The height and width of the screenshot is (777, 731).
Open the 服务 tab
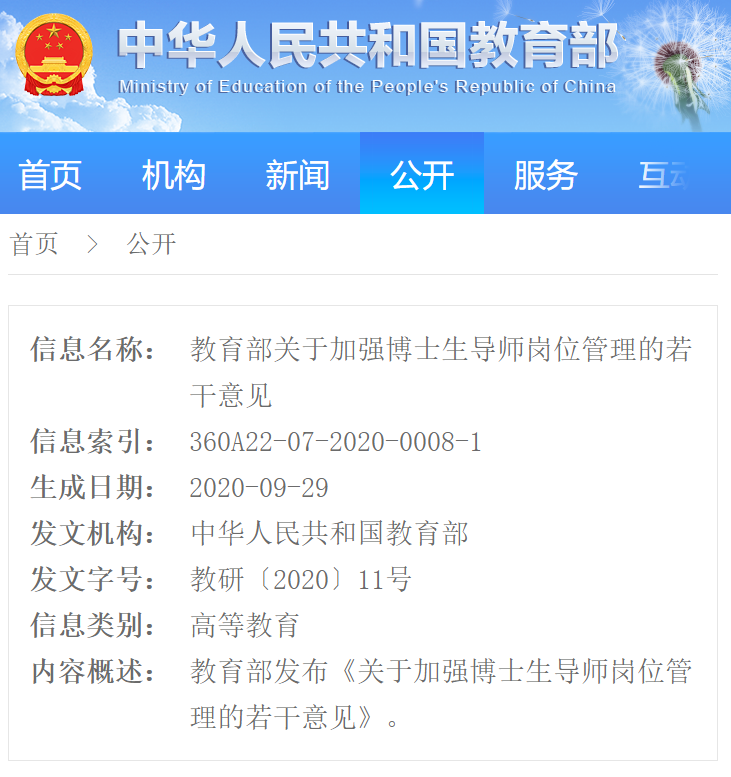545,175
